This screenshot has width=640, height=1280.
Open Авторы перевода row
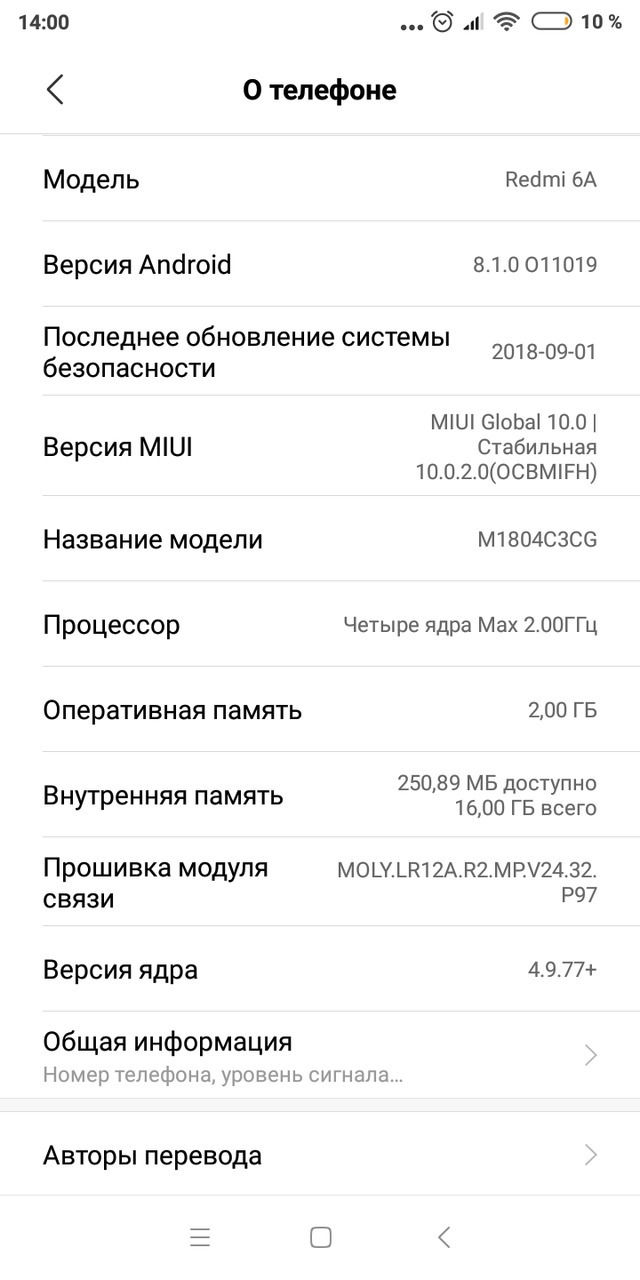tap(320, 1156)
